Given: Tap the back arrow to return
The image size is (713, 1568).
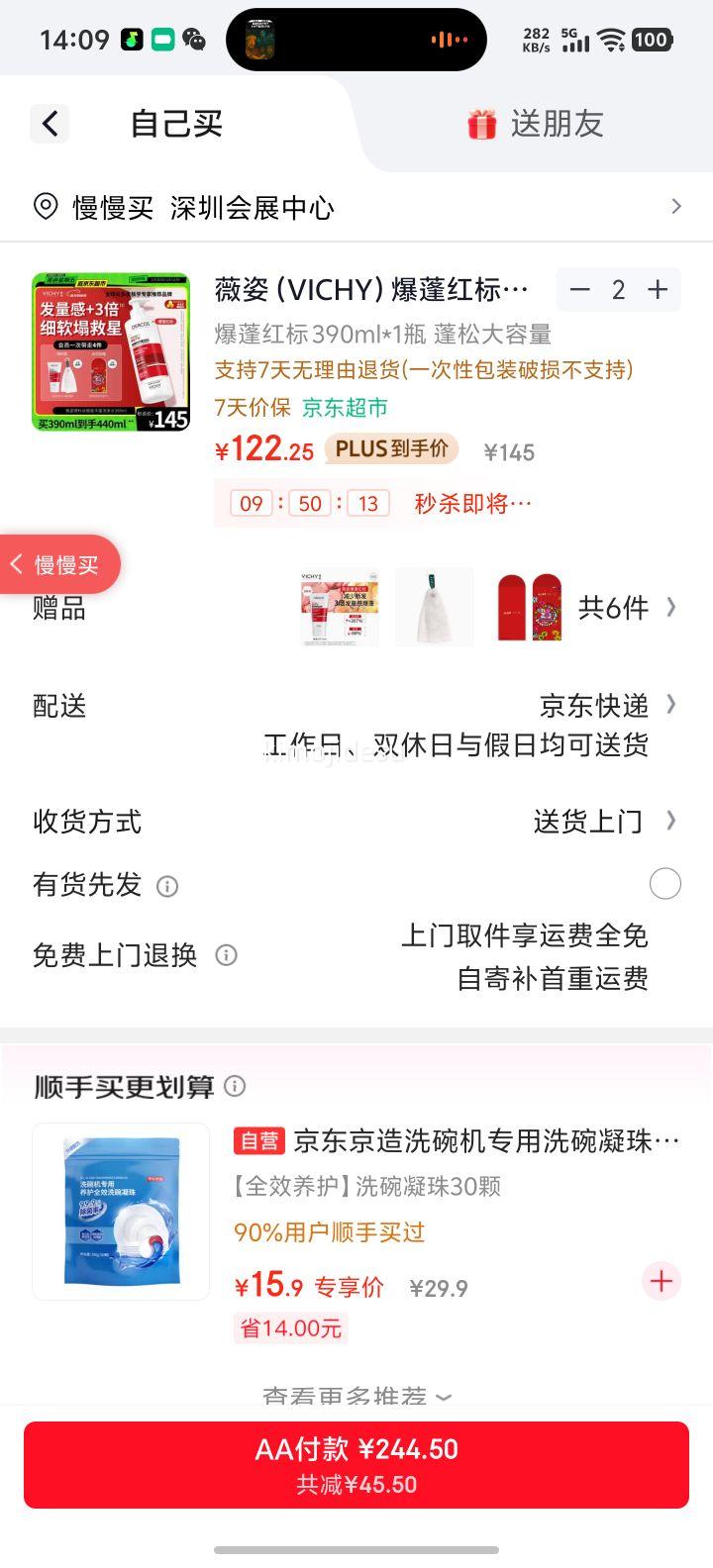Looking at the screenshot, I should [x=50, y=123].
